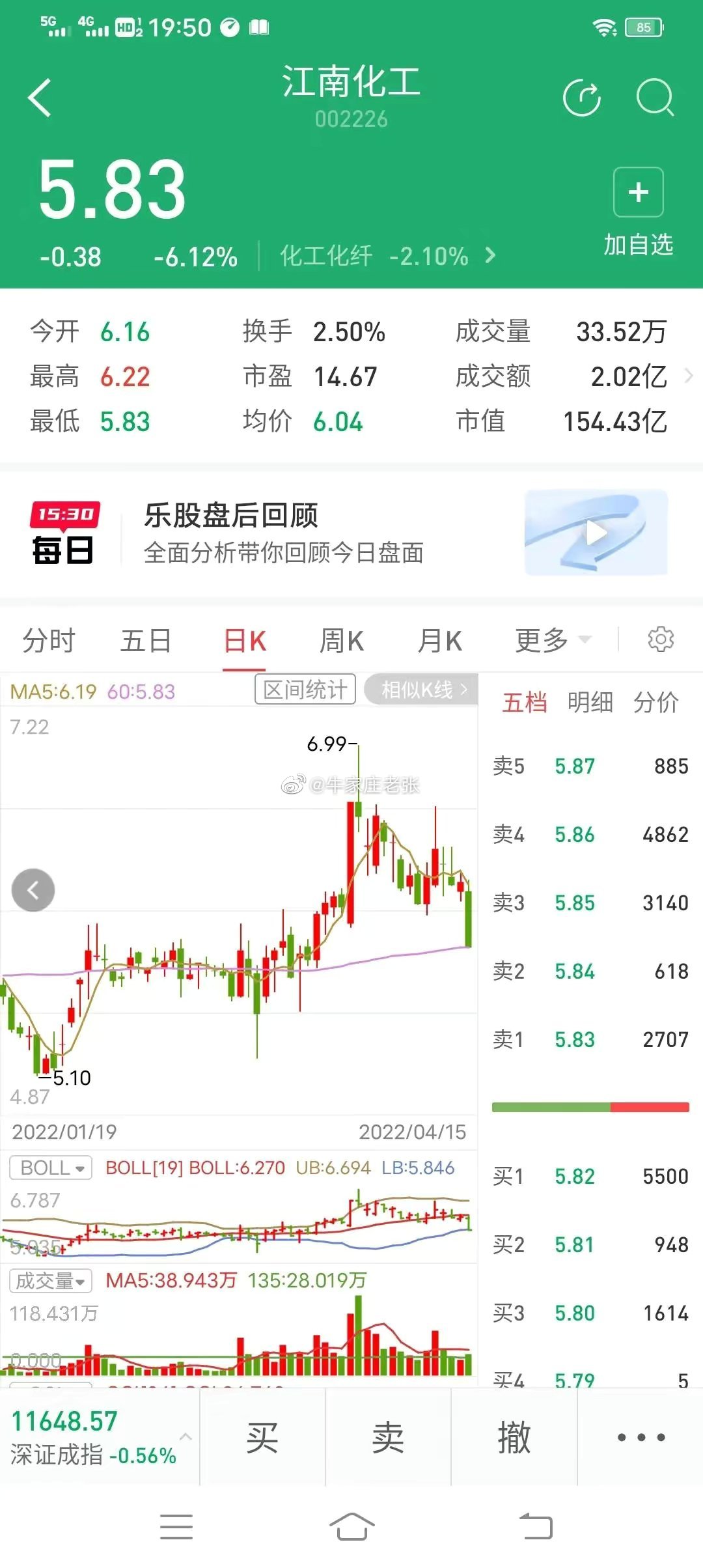Play the 乐股盘后回顾 video
Viewport: 703px width, 1568px height.
pyautogui.click(x=596, y=533)
